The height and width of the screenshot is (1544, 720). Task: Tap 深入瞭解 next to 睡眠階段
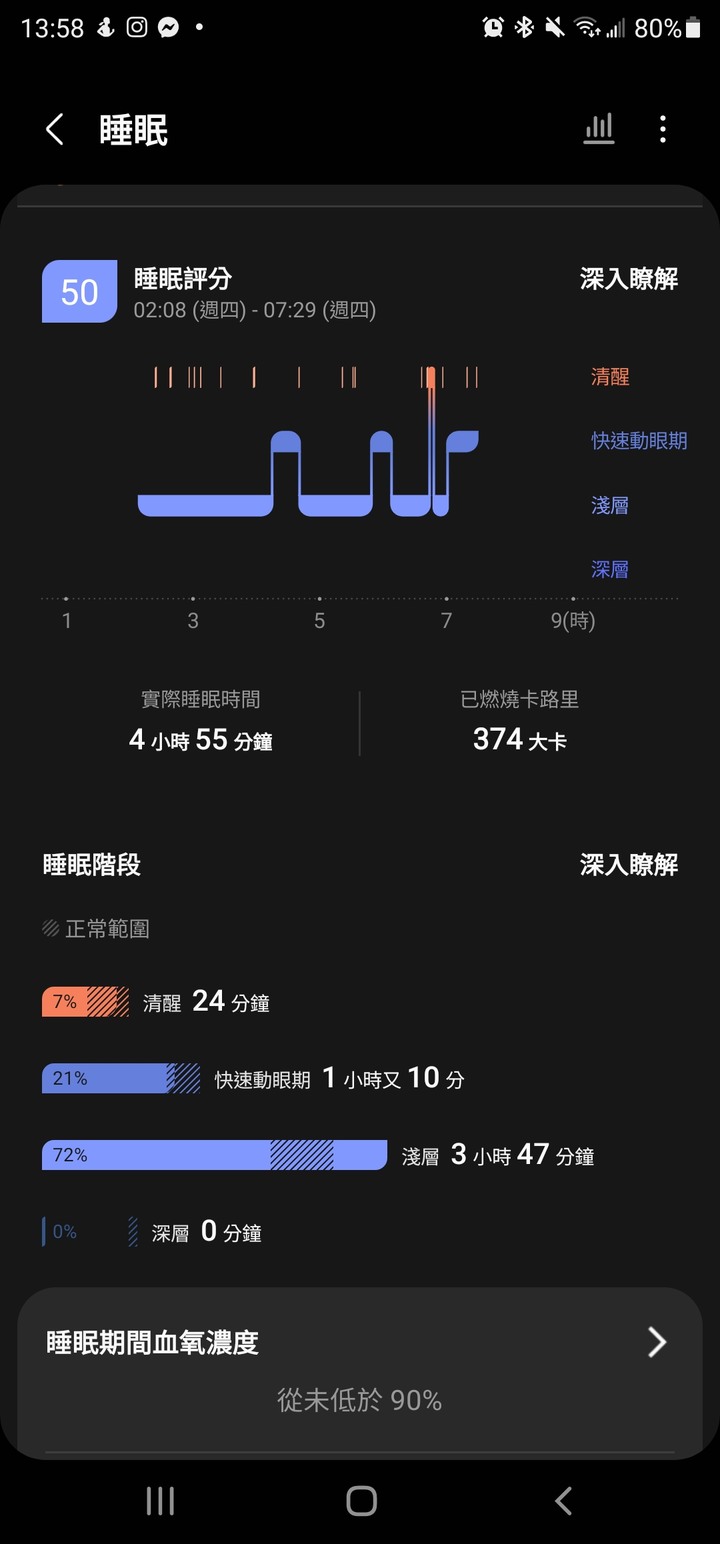629,865
